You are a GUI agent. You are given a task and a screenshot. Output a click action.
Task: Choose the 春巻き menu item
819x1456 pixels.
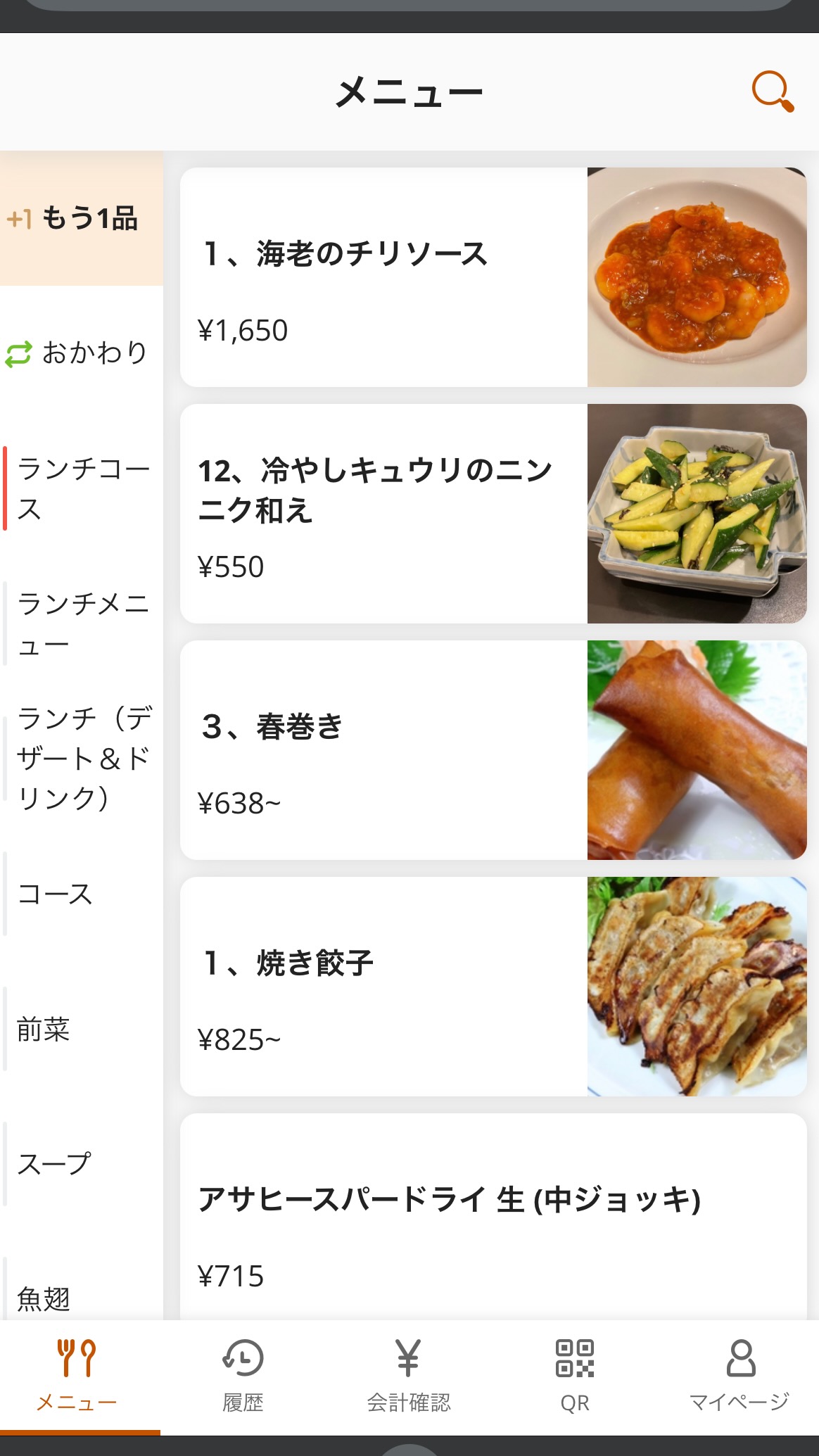click(x=493, y=750)
